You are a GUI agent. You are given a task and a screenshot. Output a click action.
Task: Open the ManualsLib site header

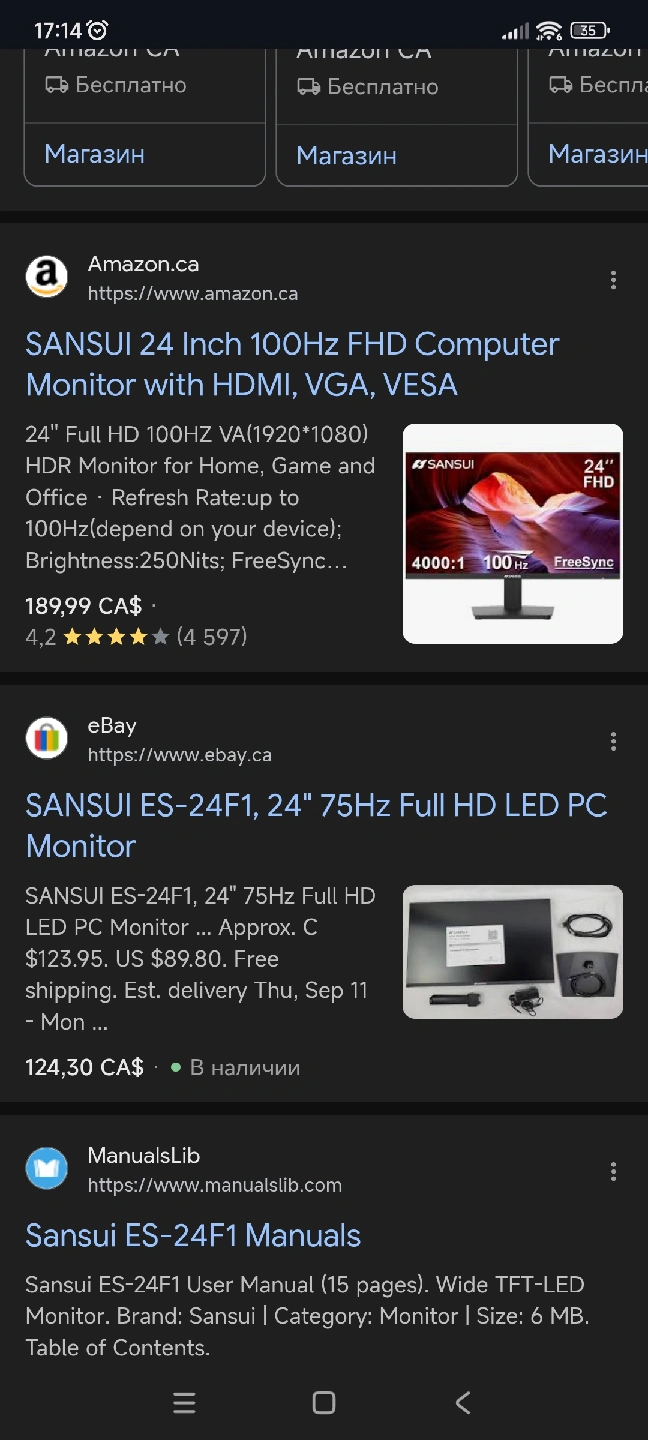coord(184,1169)
